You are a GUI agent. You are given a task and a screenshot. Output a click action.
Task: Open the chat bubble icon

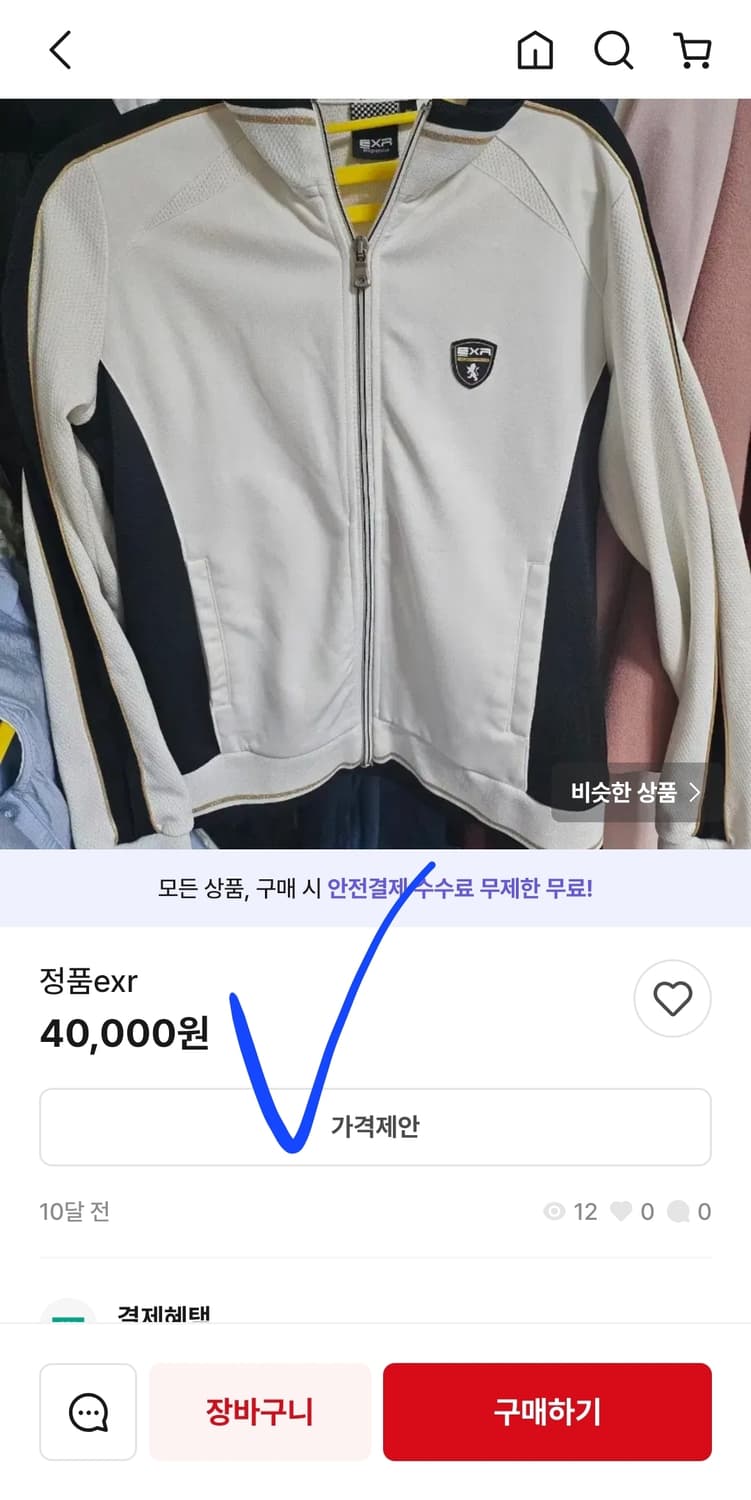point(88,1412)
